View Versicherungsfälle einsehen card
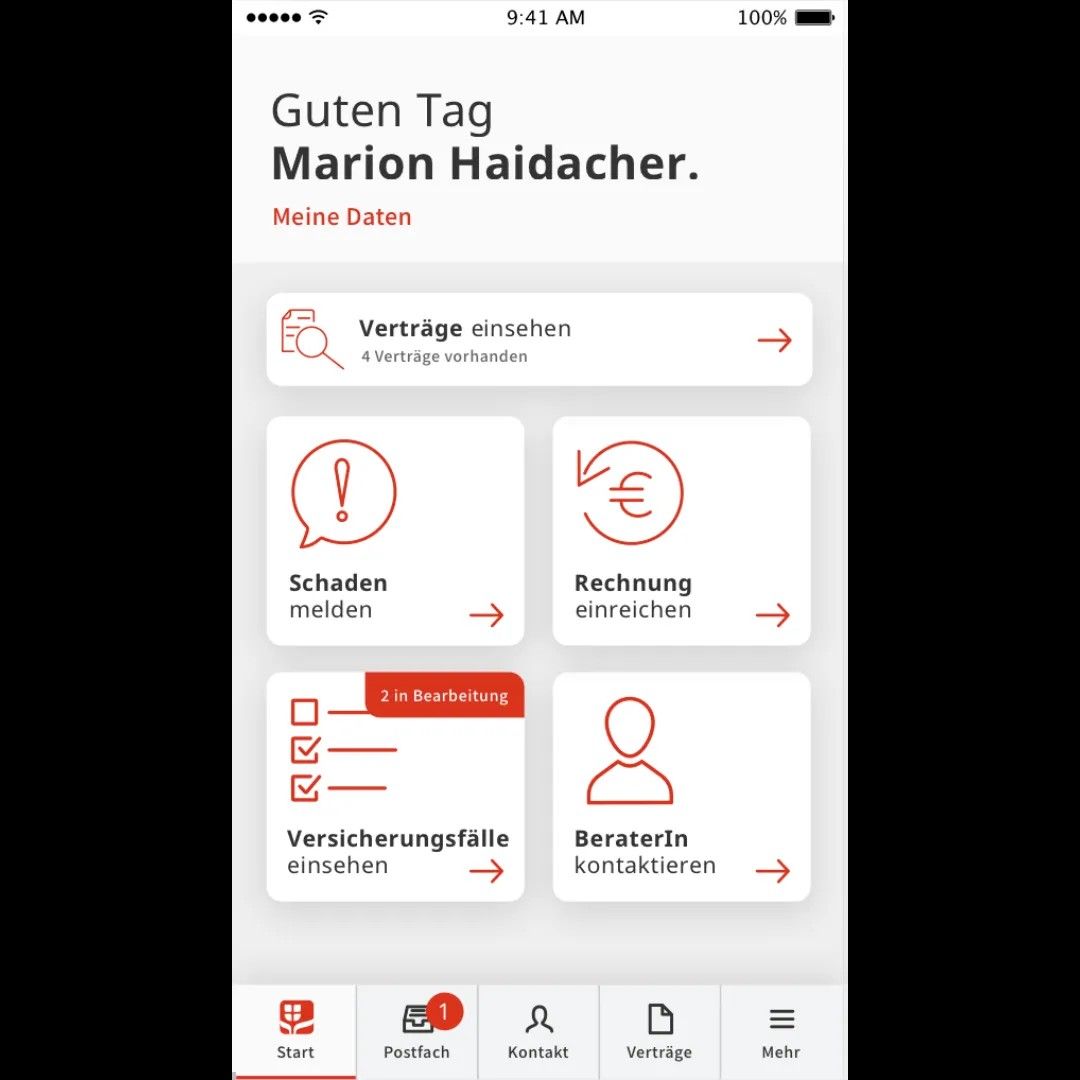 [x=395, y=787]
